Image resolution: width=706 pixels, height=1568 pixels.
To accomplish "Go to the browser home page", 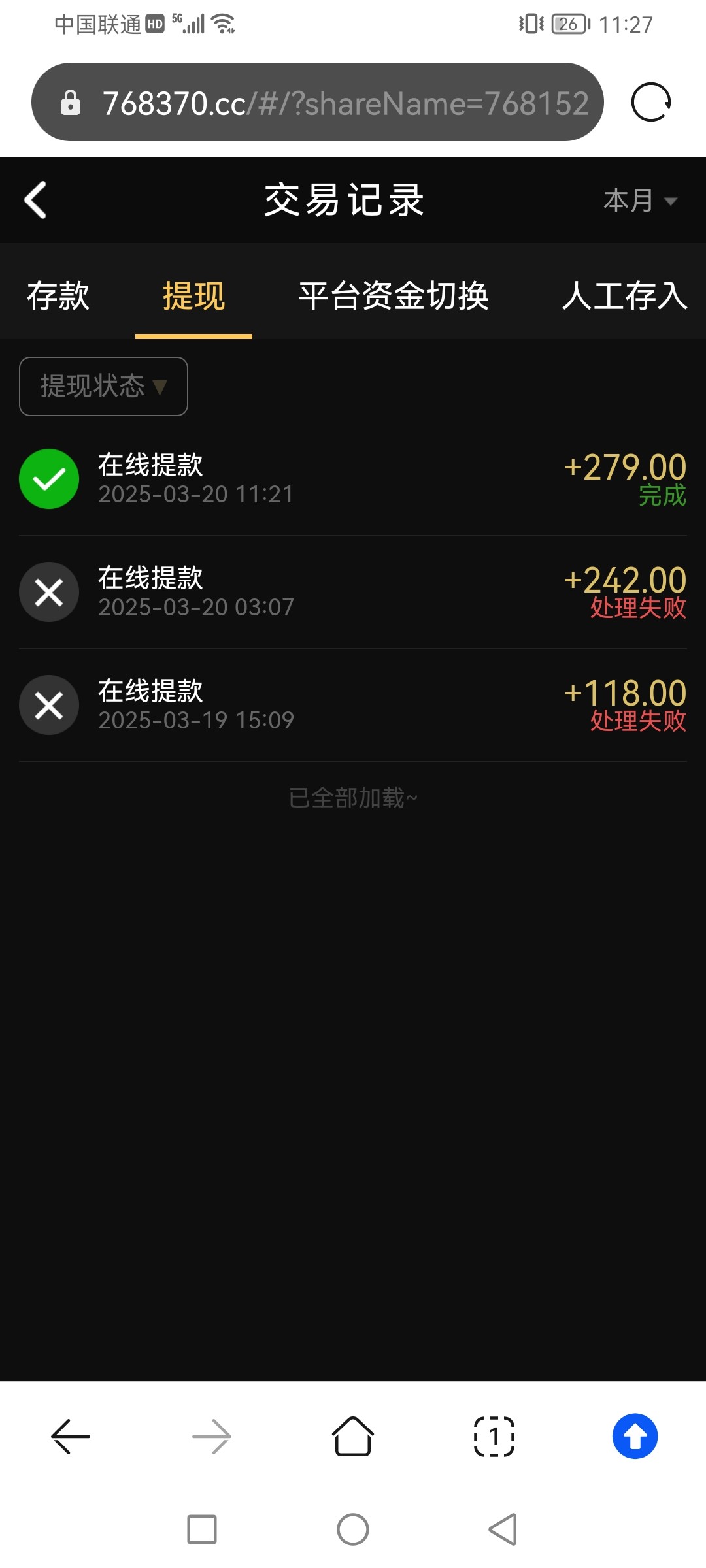I will [x=353, y=1437].
